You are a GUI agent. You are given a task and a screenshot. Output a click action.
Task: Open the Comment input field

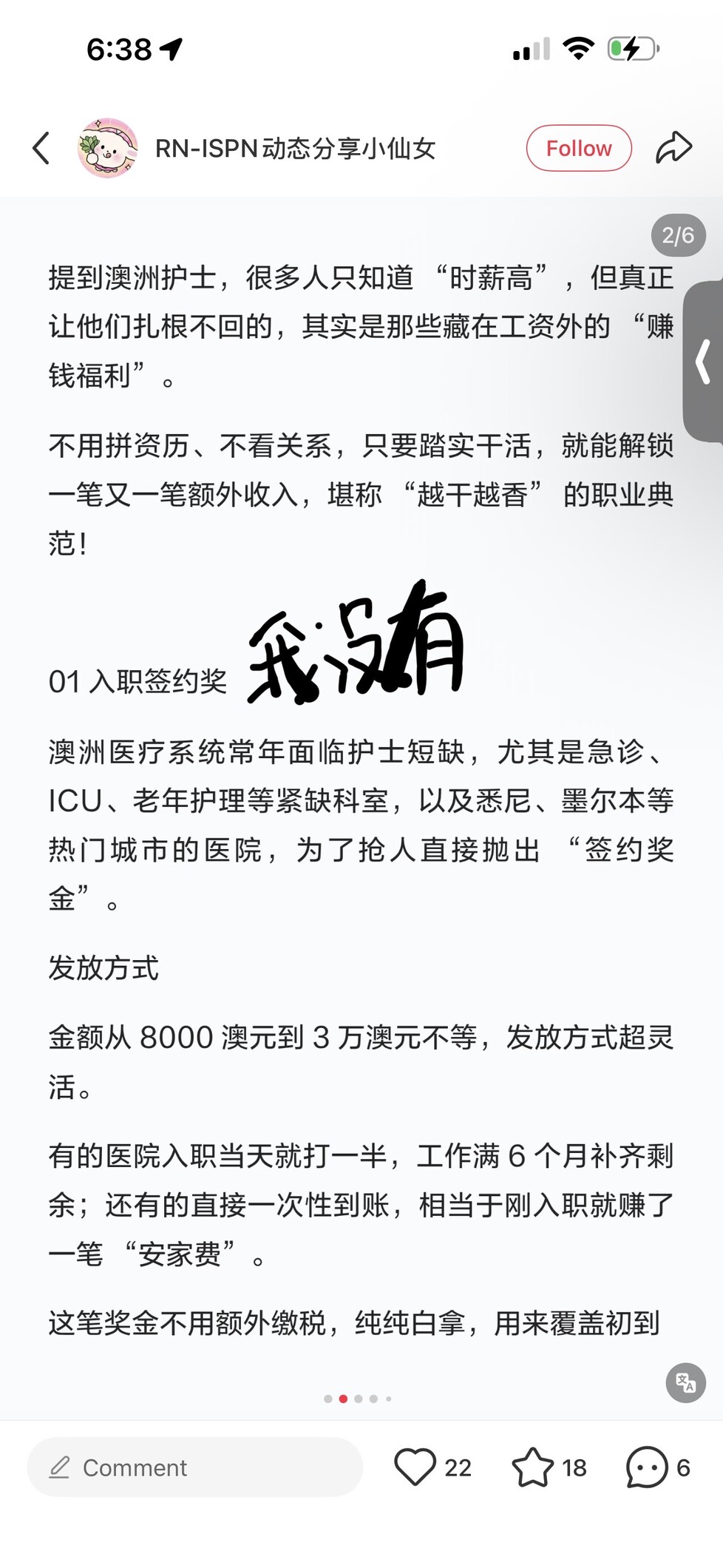point(194,1467)
